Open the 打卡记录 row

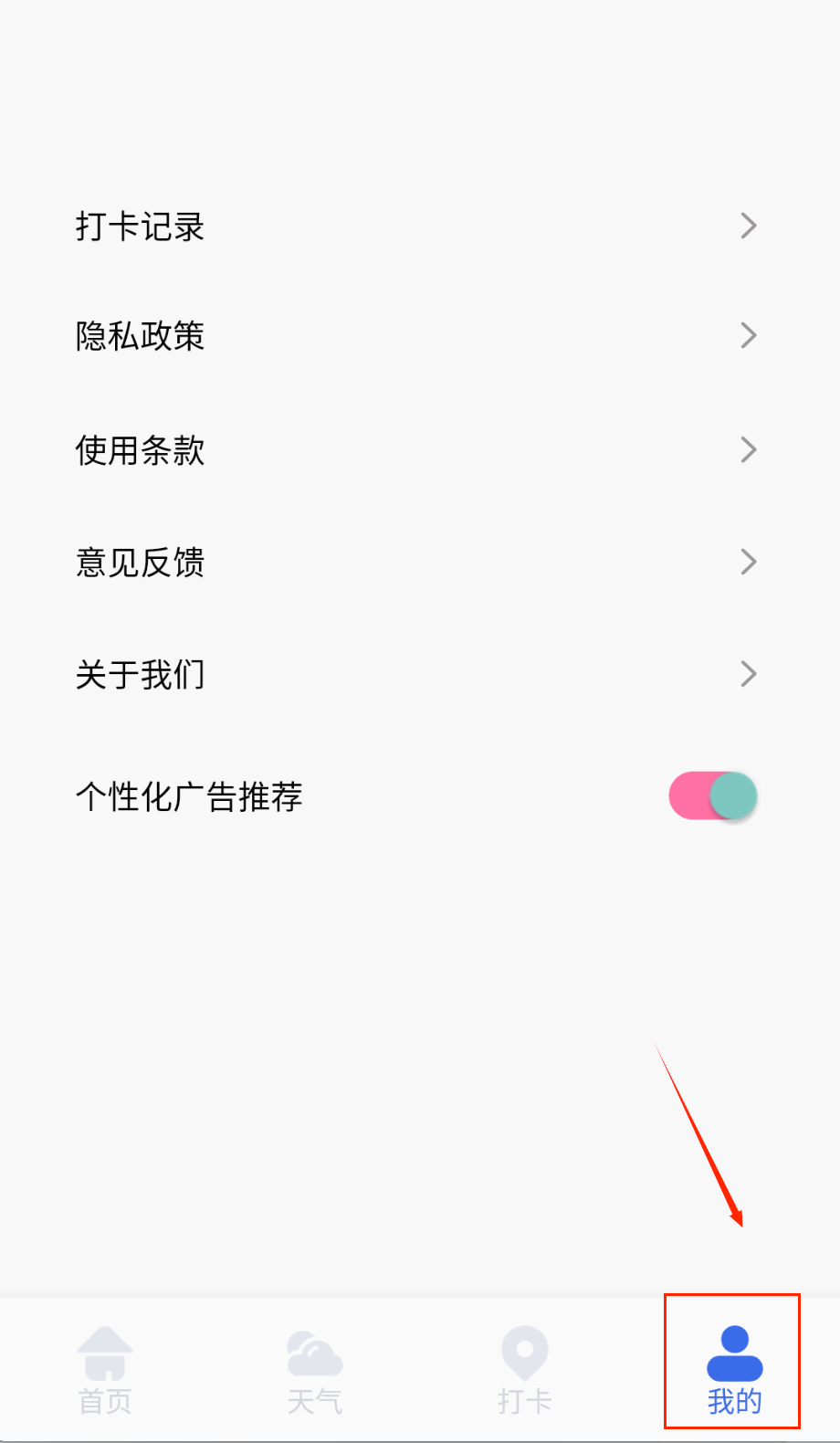point(415,226)
